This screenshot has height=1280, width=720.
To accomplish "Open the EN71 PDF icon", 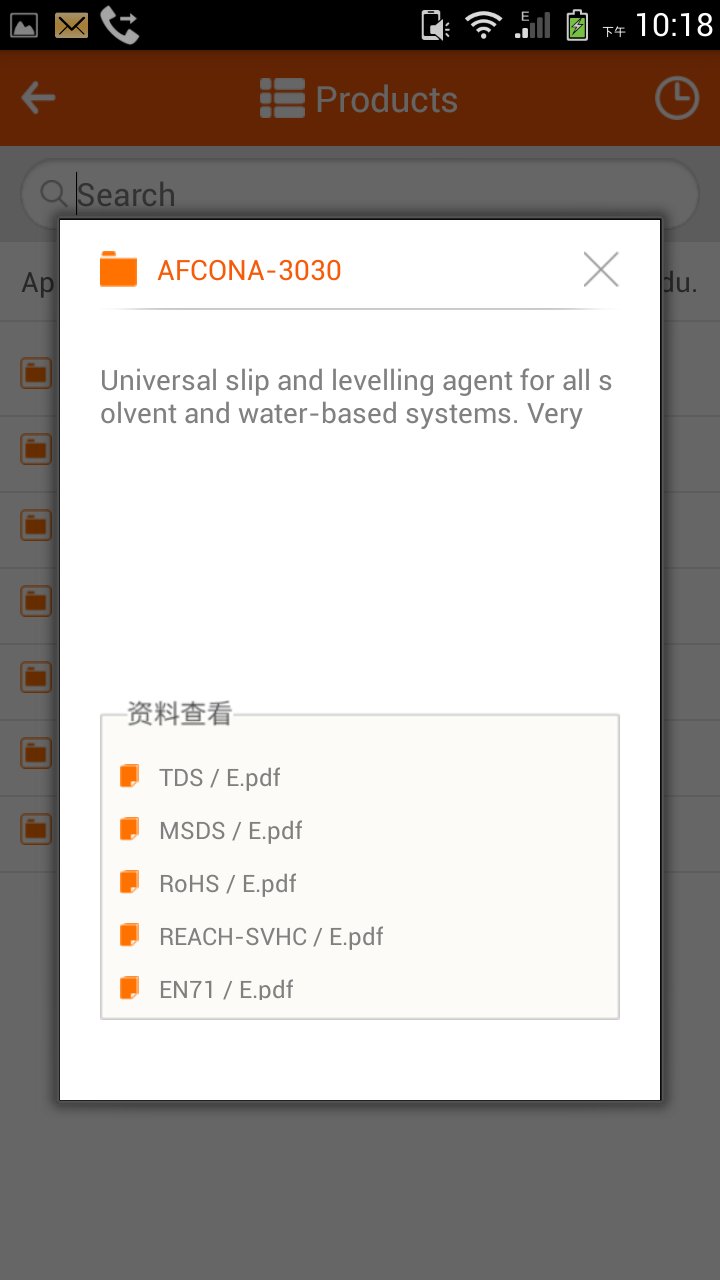I will 131,987.
